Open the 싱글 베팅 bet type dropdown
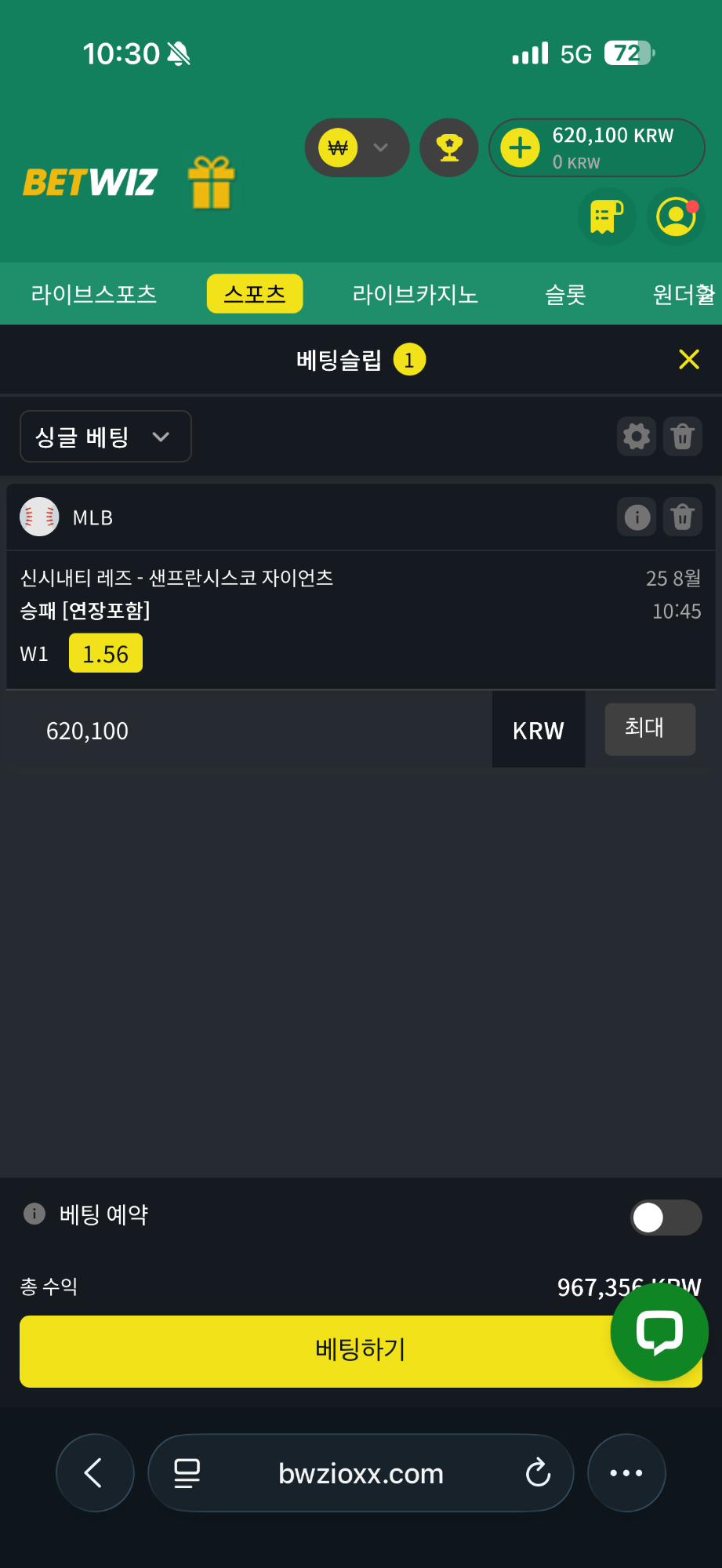This screenshot has width=722, height=1568. click(x=106, y=437)
